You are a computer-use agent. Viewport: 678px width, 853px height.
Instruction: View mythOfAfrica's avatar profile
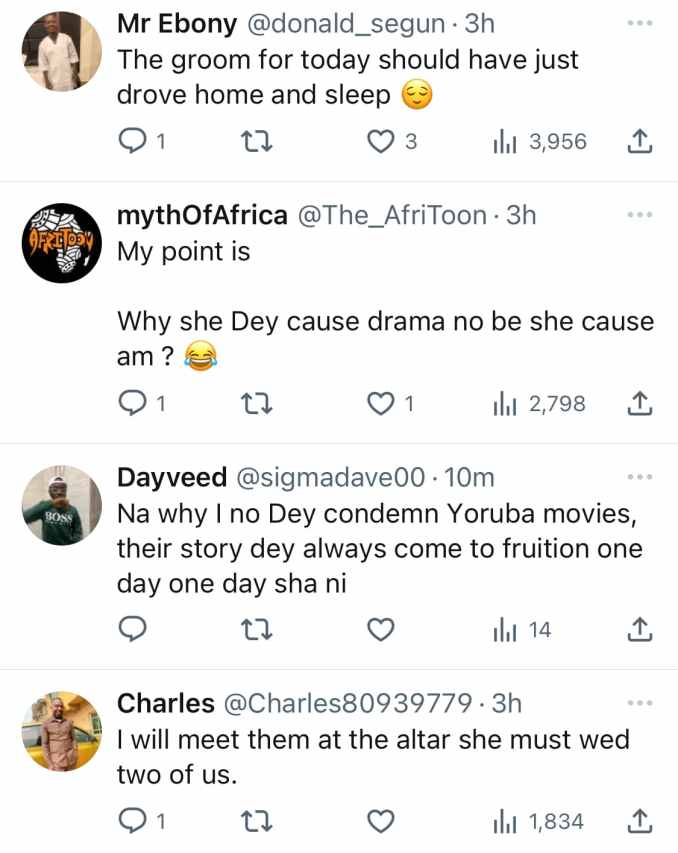[61, 243]
